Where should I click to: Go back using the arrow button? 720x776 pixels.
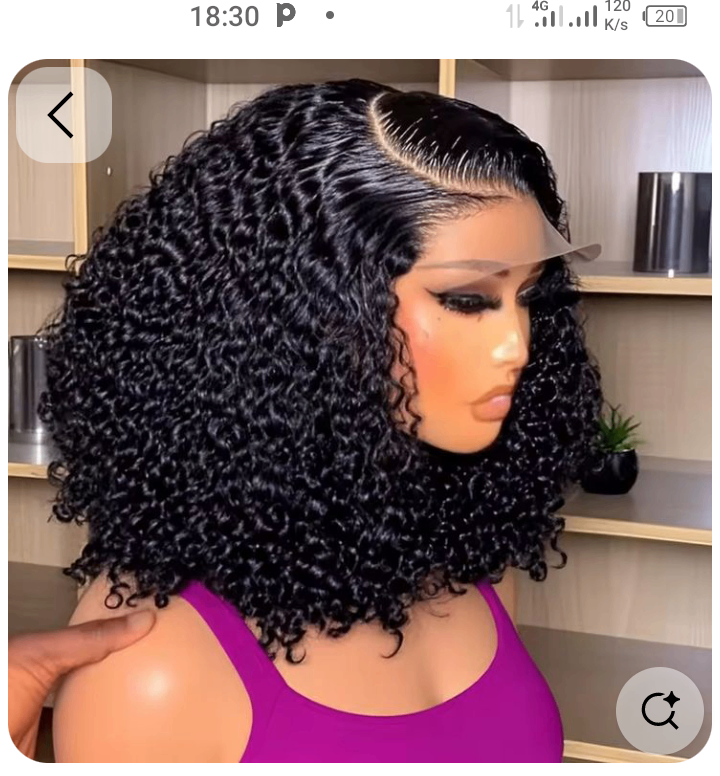click(62, 115)
